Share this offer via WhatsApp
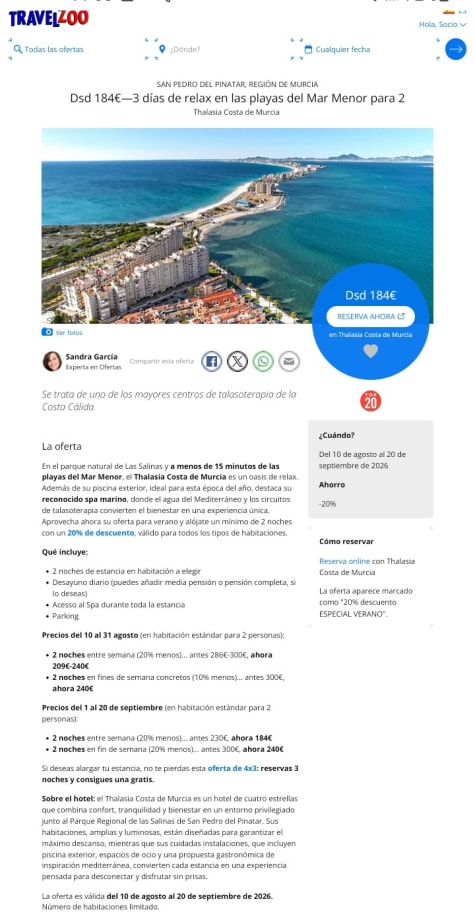Viewport: 475px width, 920px height. tap(263, 361)
